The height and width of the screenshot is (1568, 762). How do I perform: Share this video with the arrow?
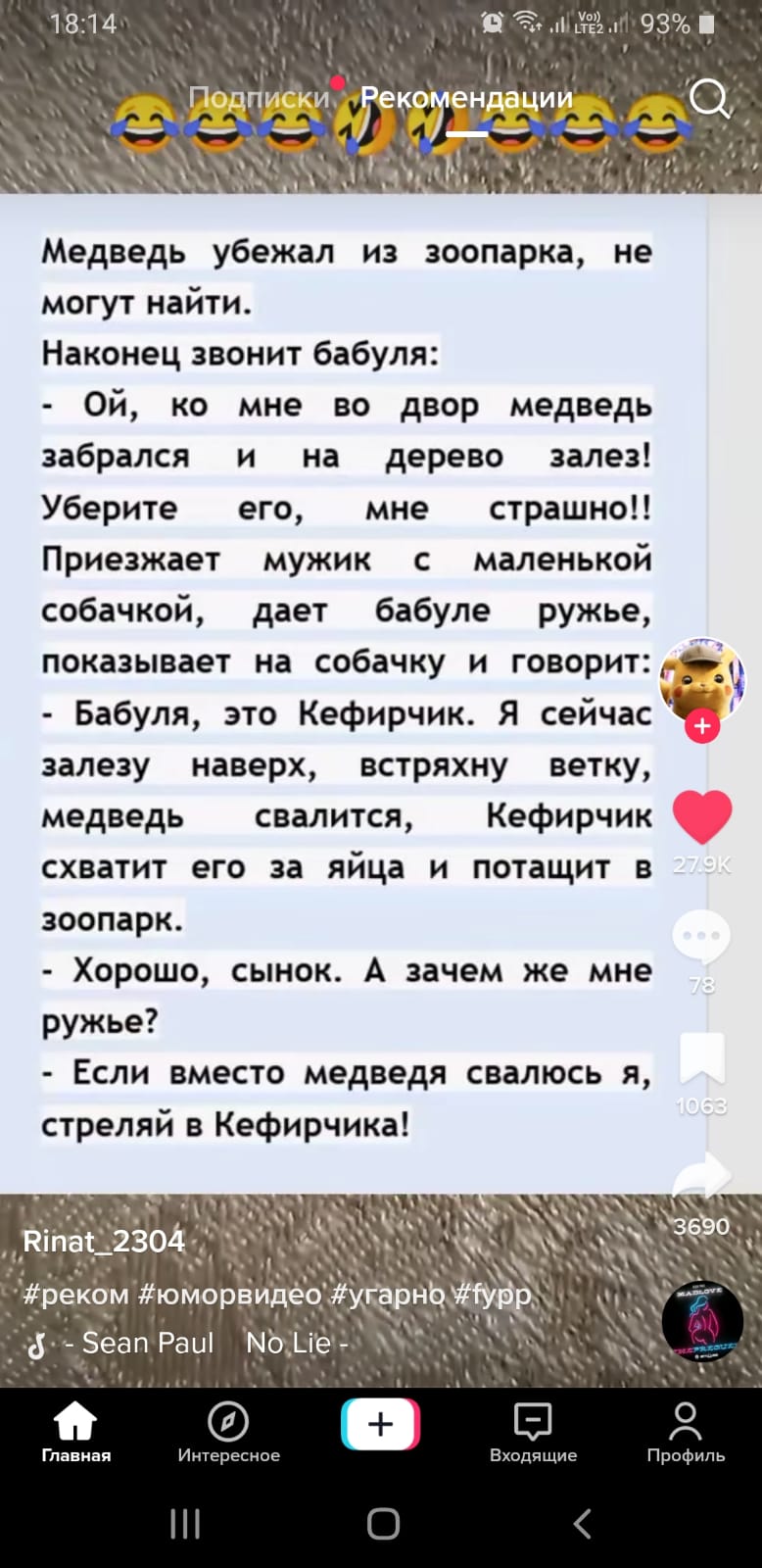(701, 1176)
